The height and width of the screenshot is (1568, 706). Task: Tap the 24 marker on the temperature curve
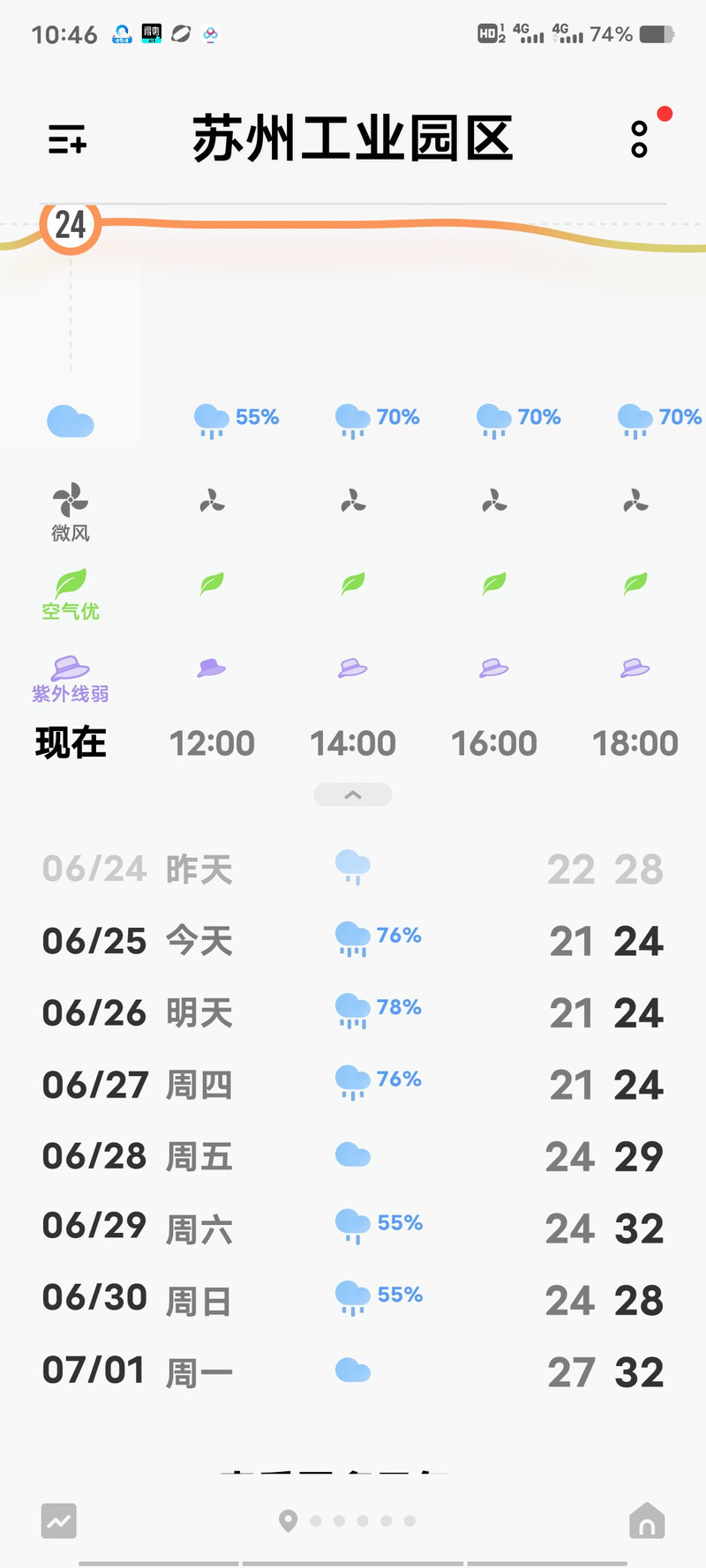tap(69, 225)
